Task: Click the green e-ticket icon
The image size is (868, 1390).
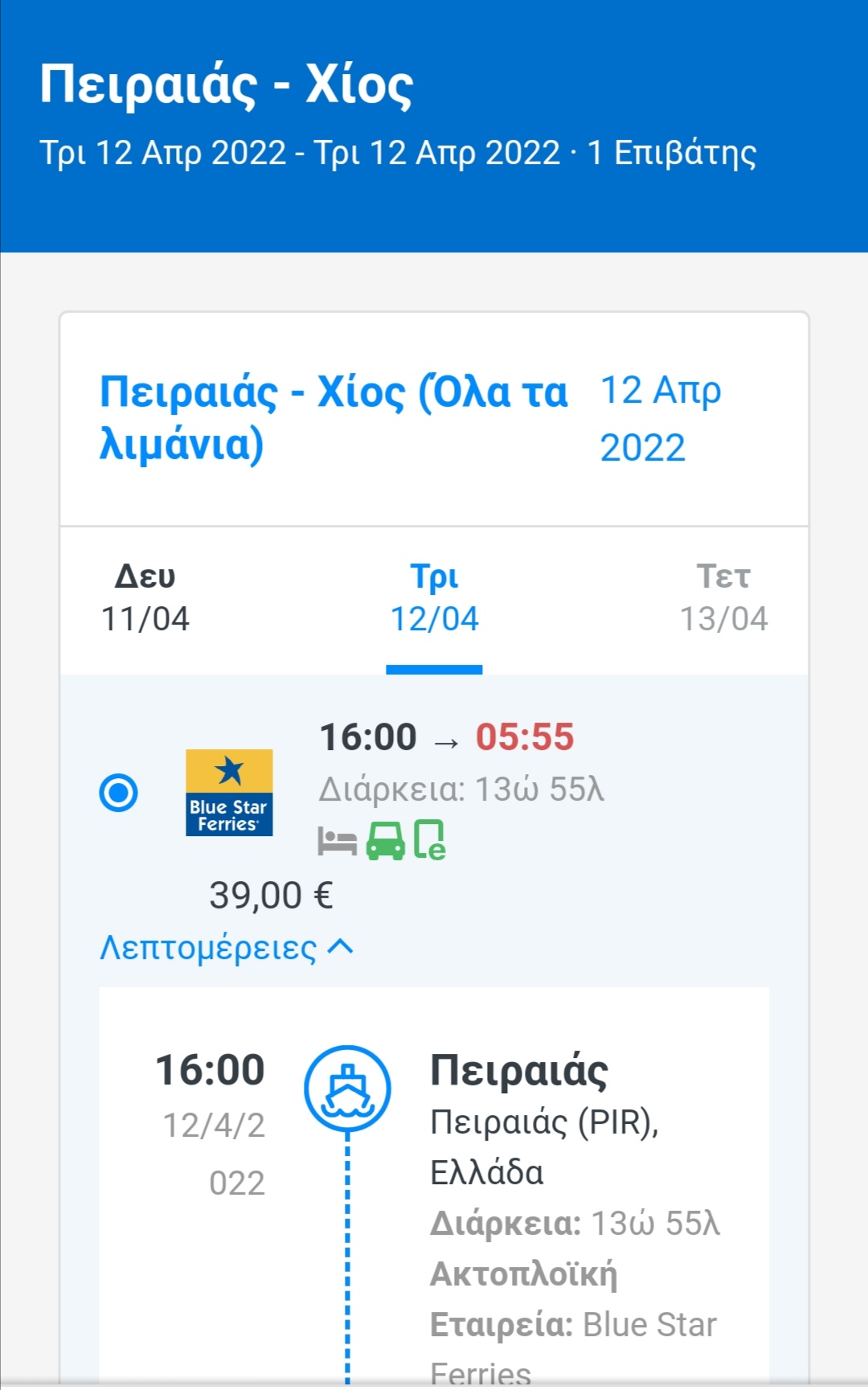Action: tap(432, 842)
